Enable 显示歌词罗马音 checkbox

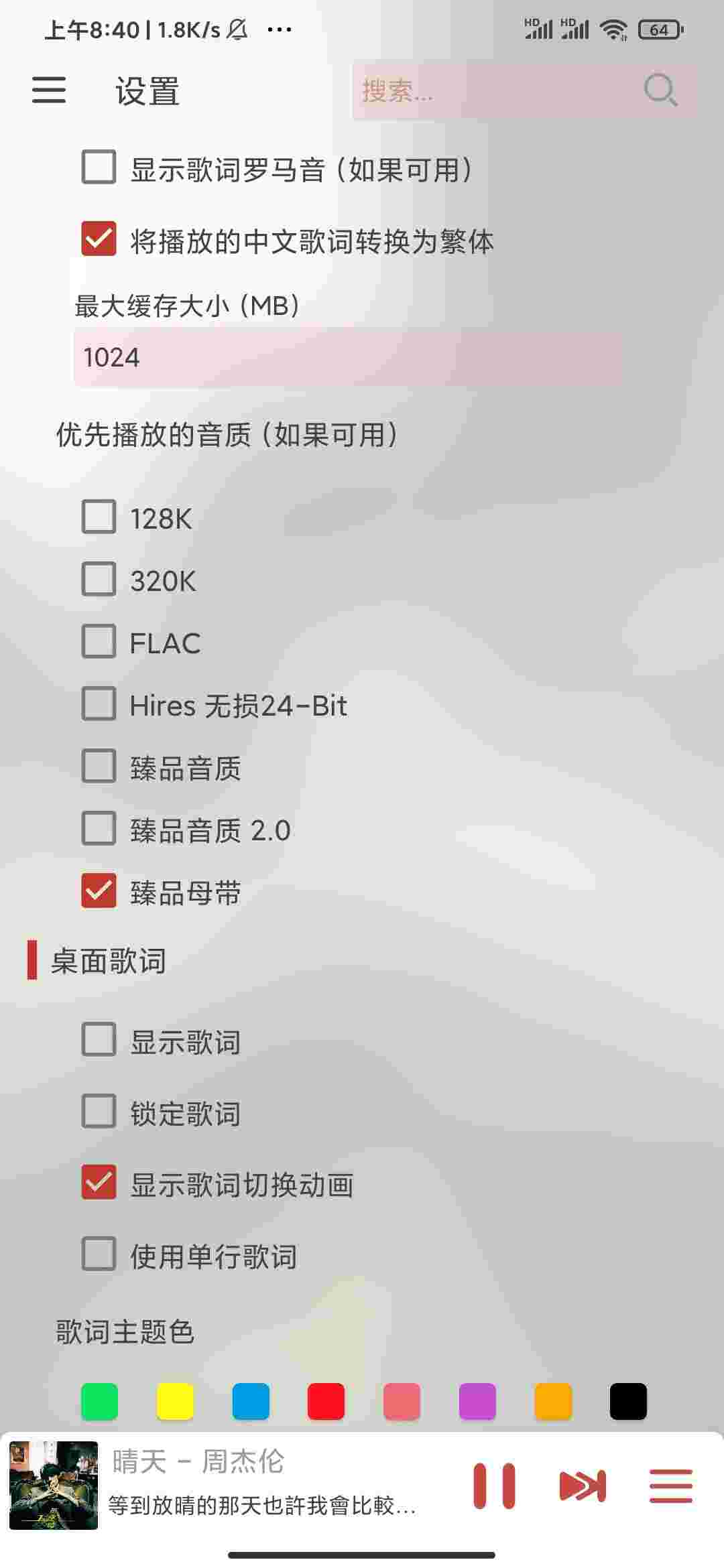[x=99, y=167]
